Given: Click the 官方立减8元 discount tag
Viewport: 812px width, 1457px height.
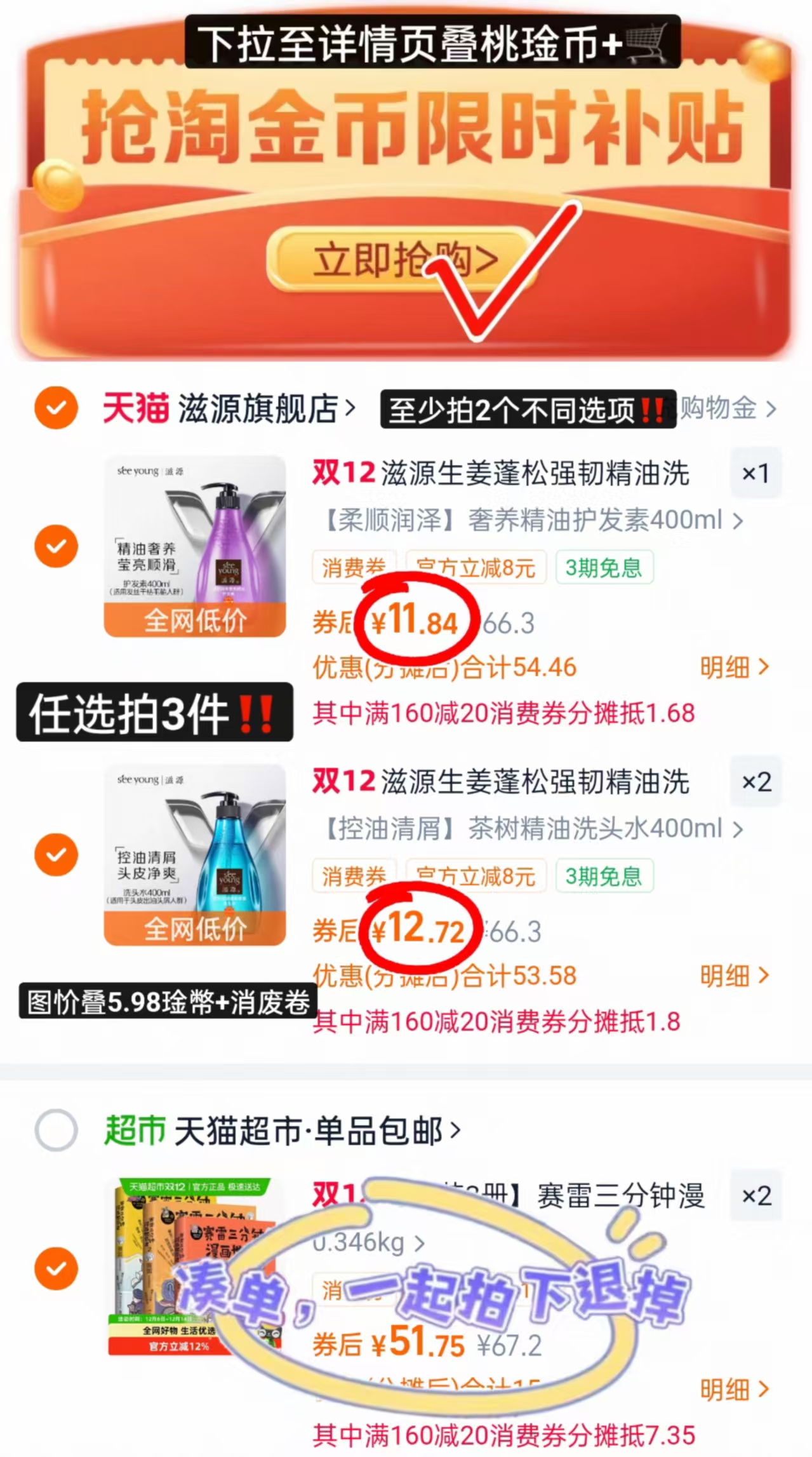Looking at the screenshot, I should point(476,567).
